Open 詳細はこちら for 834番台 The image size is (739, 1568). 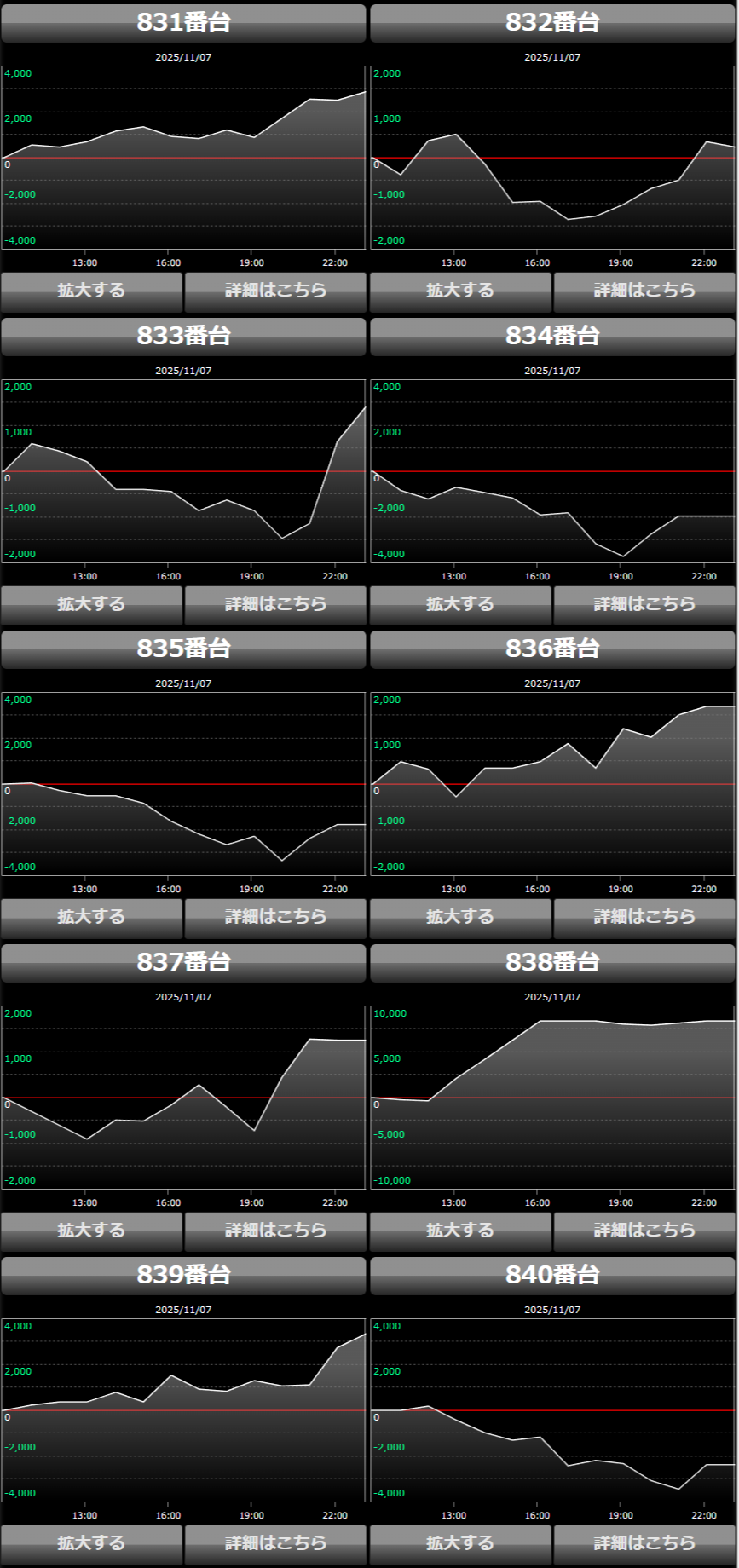pyautogui.click(x=644, y=604)
